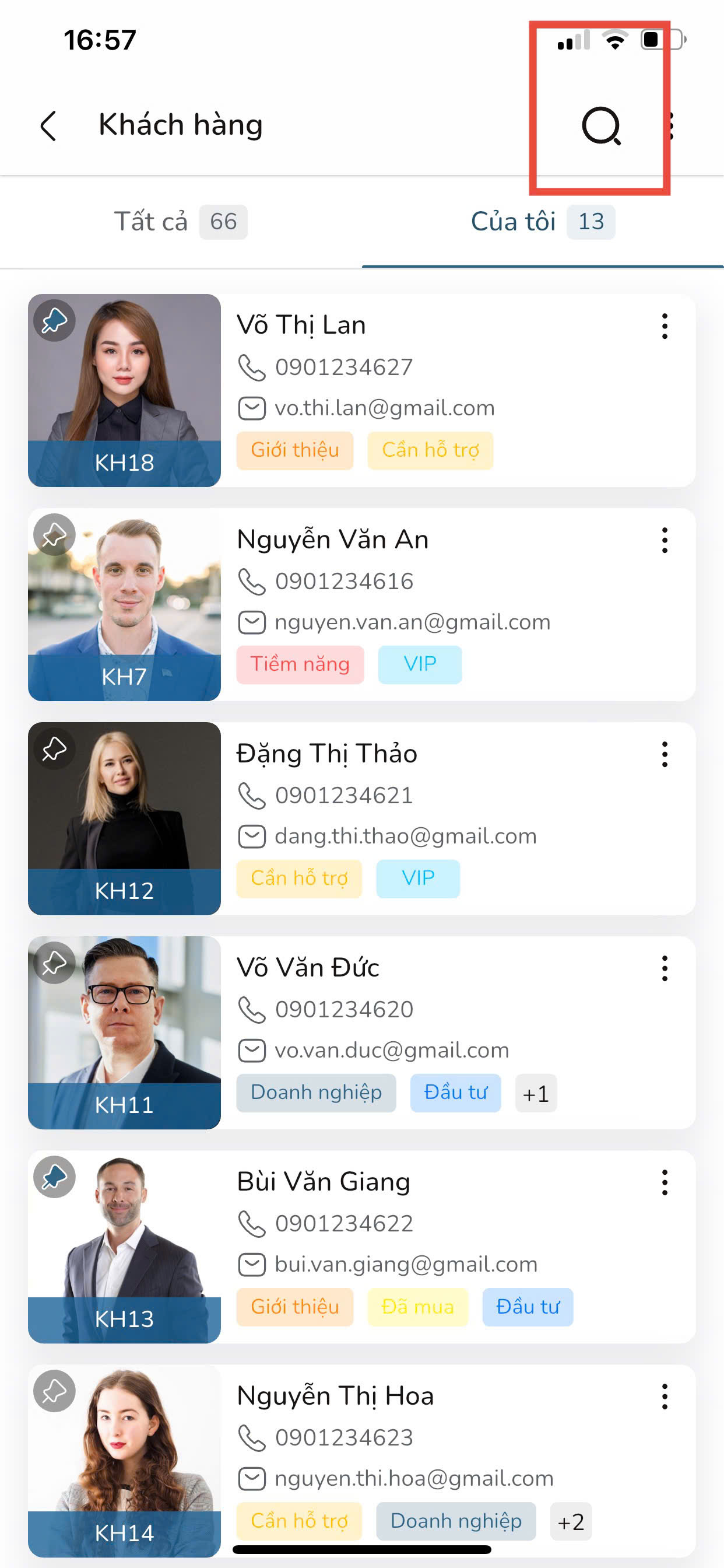Expand the +2 tags on Nguyễn Thị Hoa

tap(570, 1521)
